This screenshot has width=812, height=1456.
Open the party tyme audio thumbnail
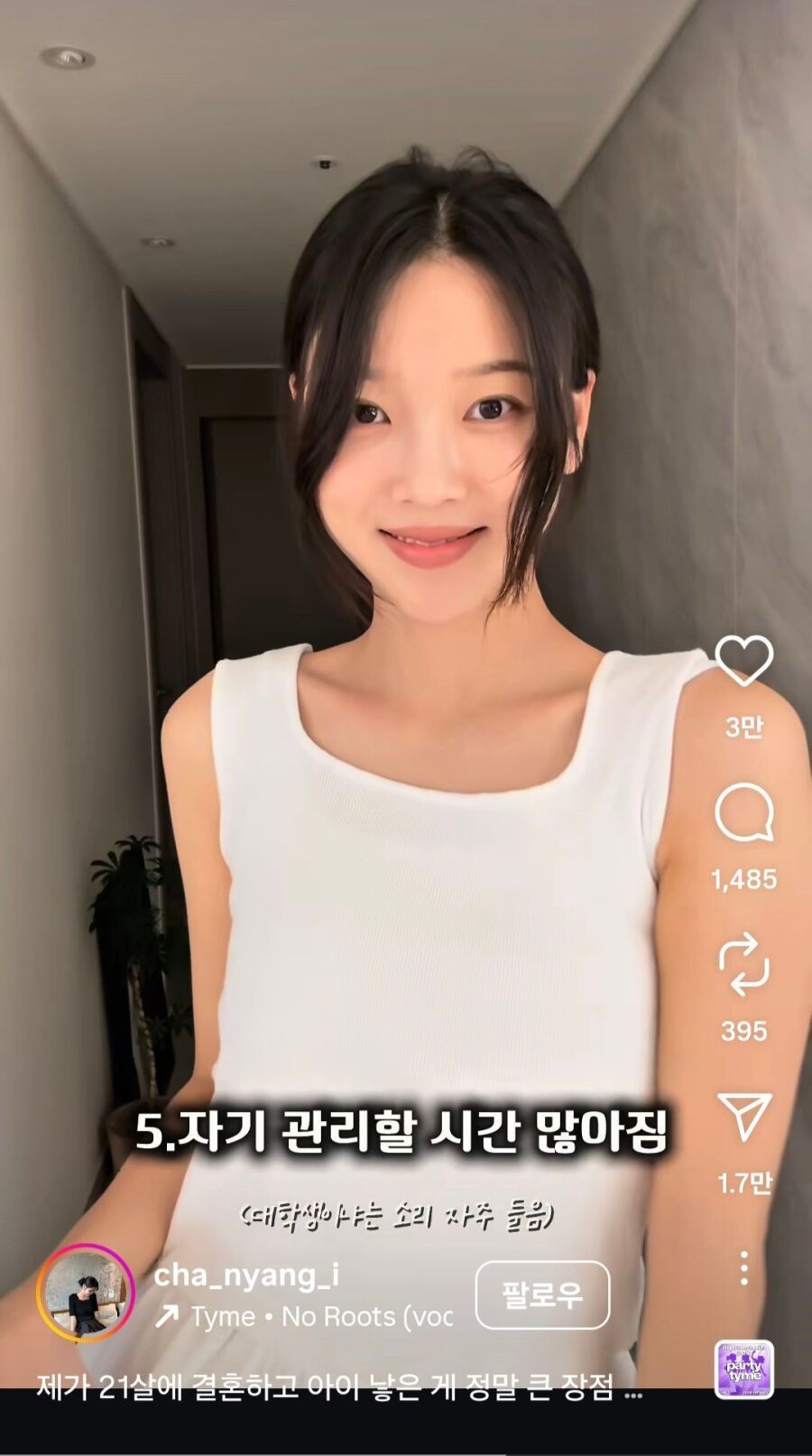[x=743, y=1369]
